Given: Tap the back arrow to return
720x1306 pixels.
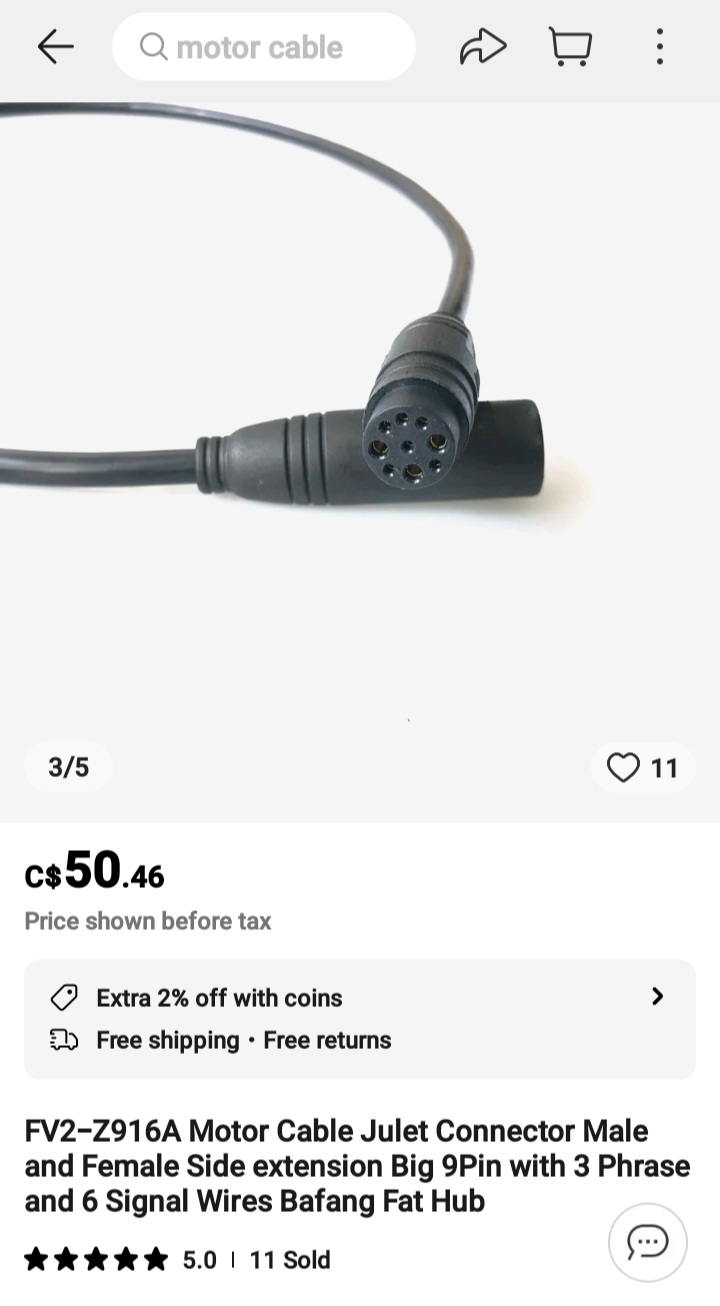Looking at the screenshot, I should coord(55,46).
